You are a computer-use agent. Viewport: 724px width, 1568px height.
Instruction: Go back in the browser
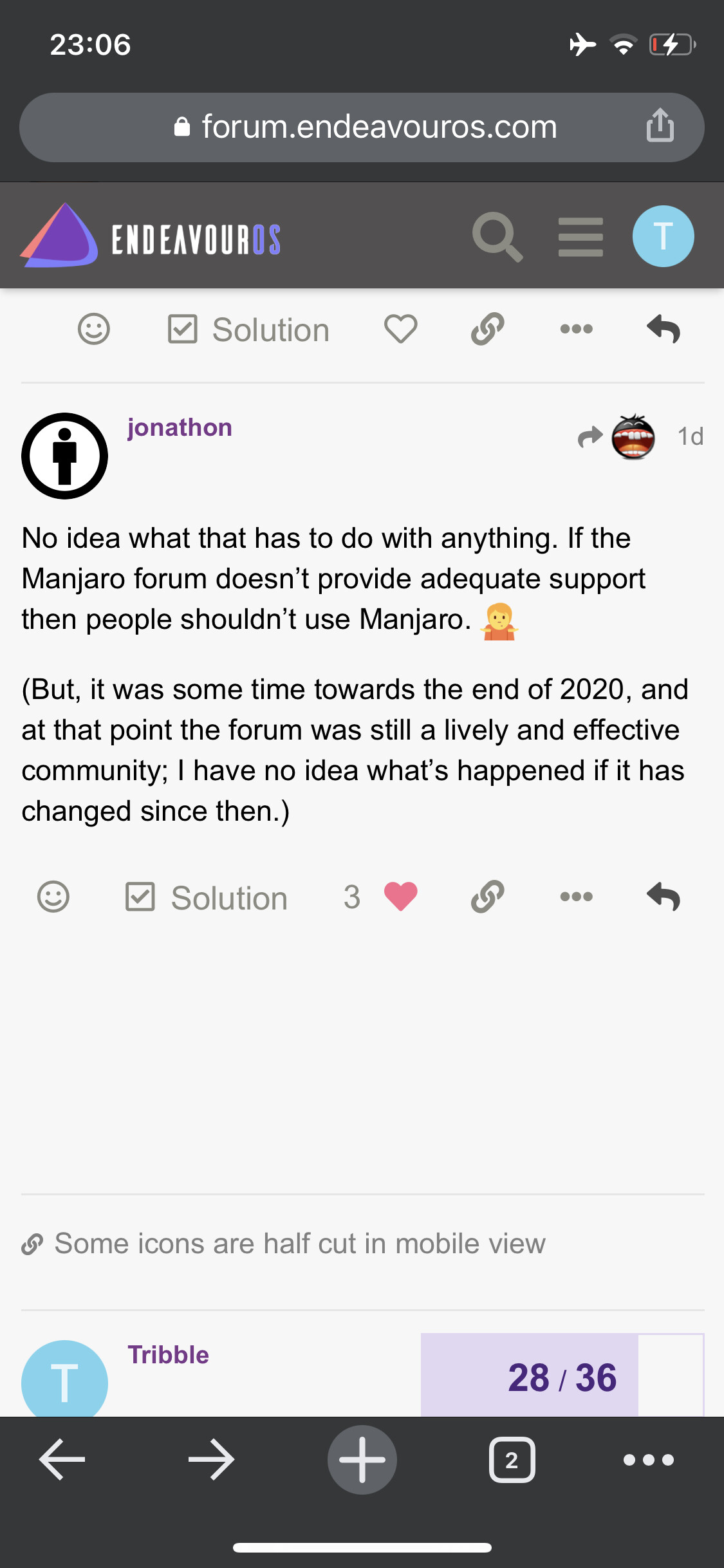coord(62,1459)
